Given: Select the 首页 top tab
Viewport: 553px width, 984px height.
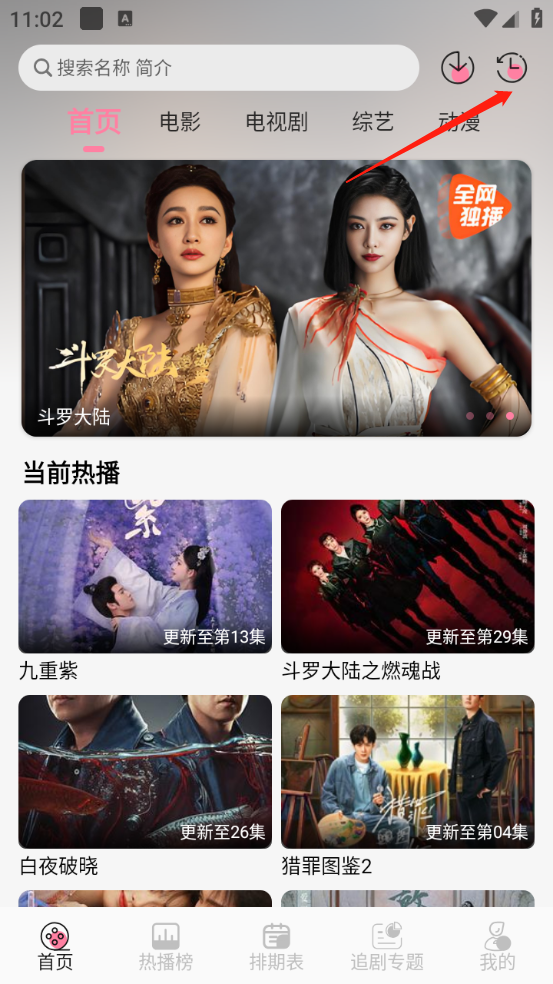Looking at the screenshot, I should pos(94,122).
